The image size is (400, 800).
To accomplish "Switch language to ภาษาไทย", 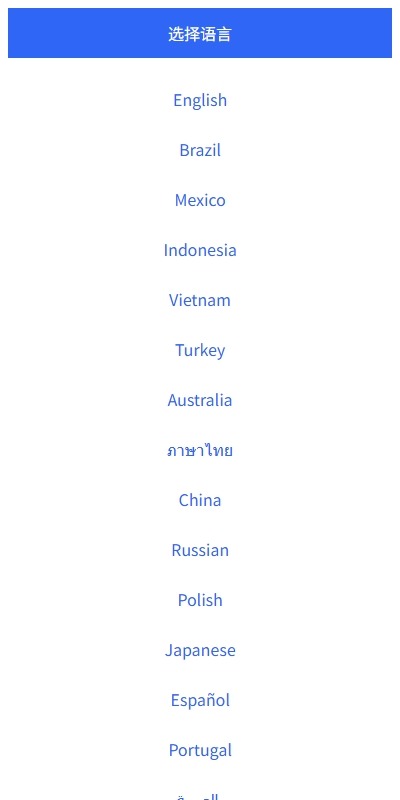I will [x=200, y=450].
